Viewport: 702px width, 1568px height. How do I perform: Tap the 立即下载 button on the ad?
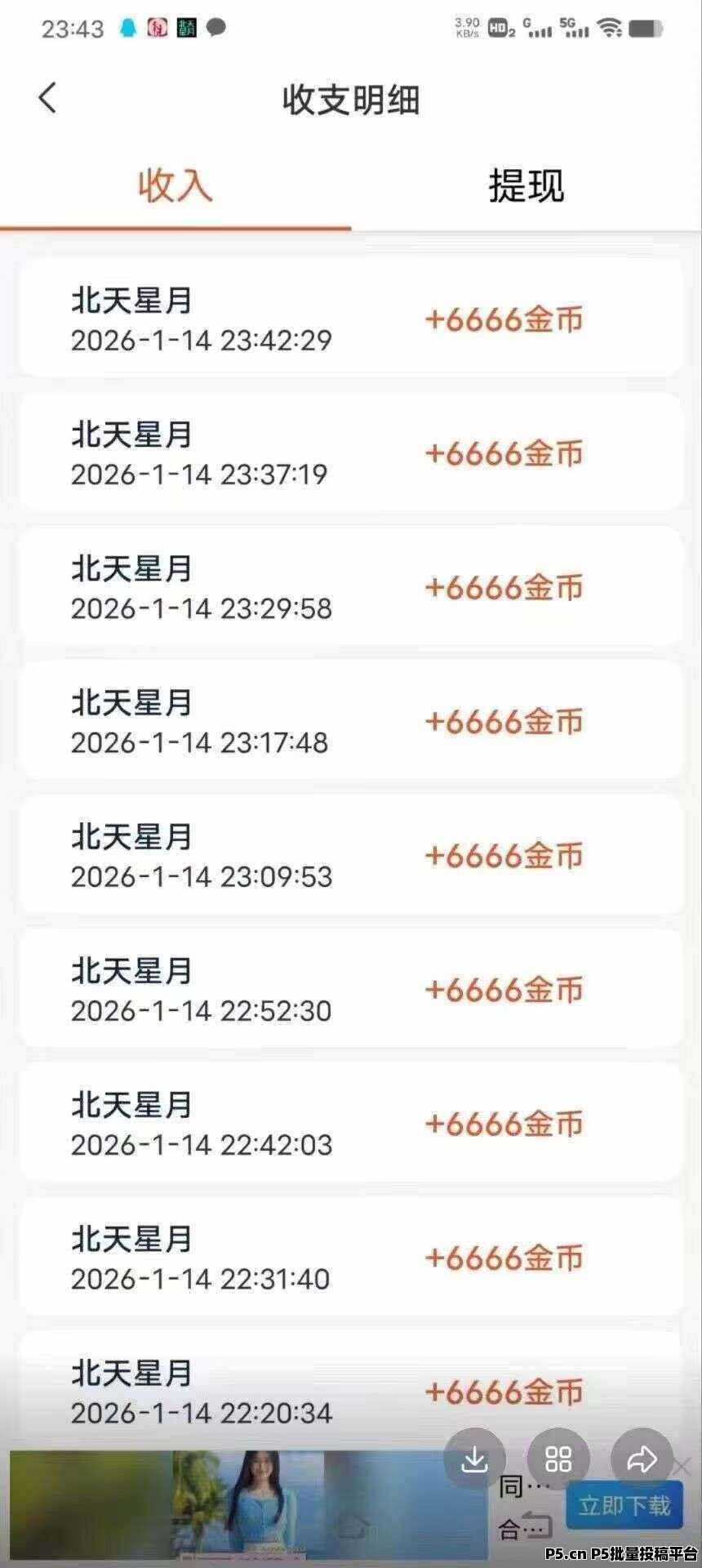click(624, 1504)
